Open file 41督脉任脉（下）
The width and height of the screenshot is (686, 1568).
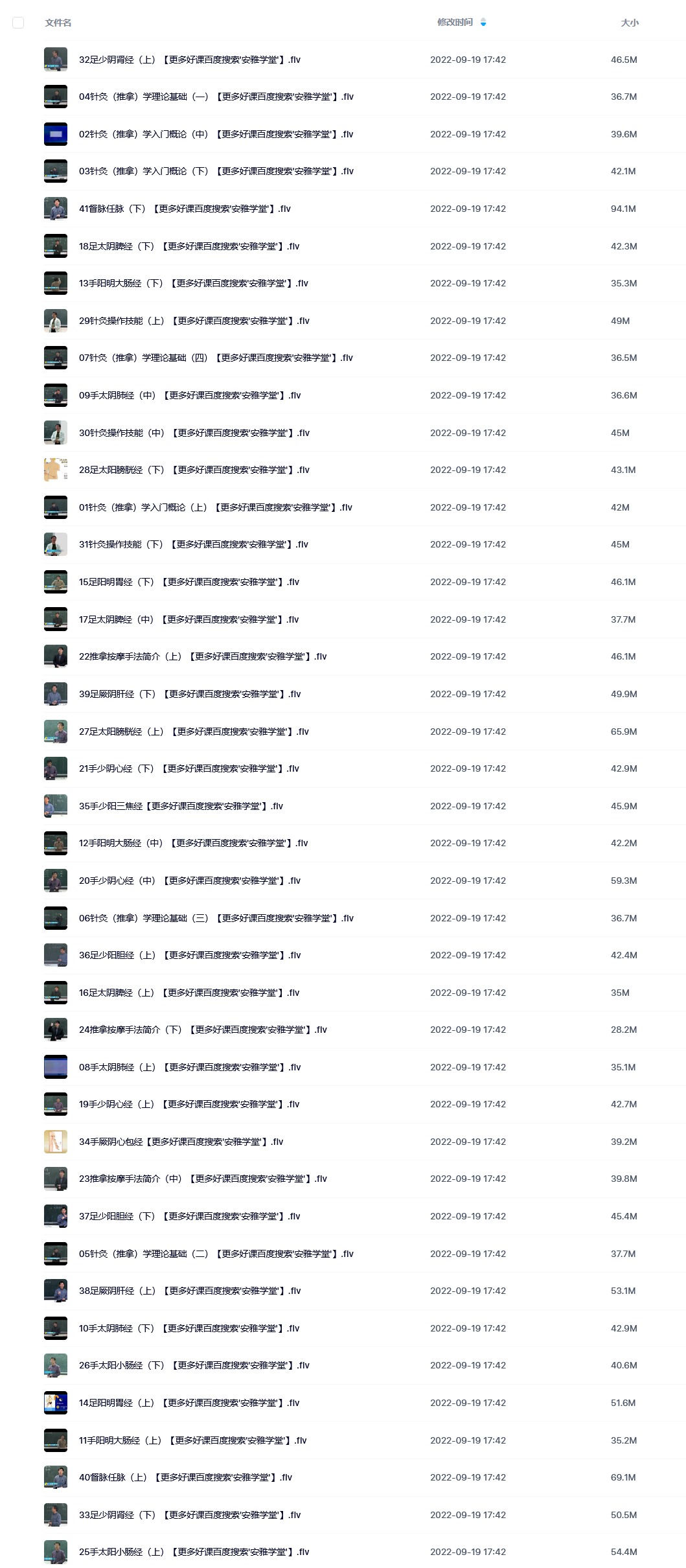point(185,209)
